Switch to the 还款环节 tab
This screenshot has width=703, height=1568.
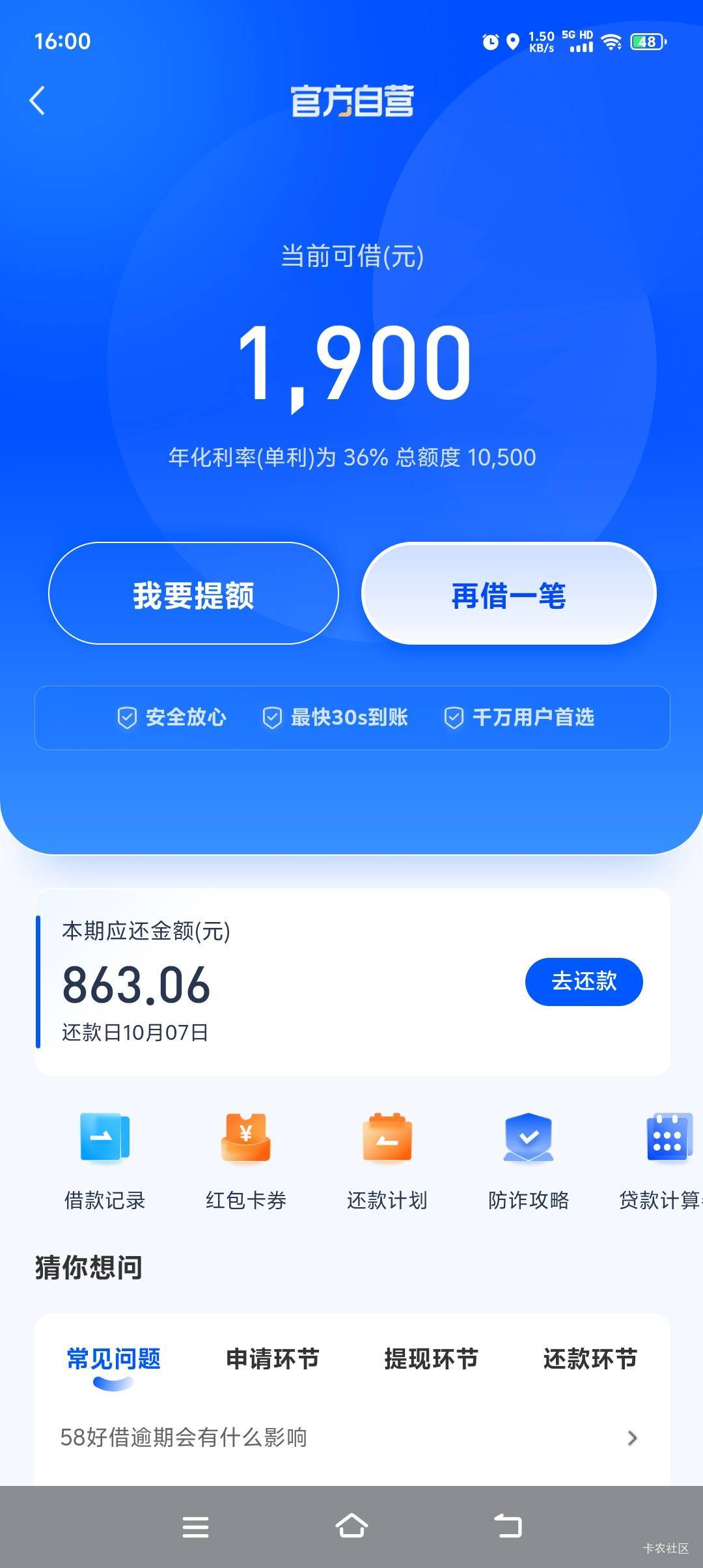pos(590,1359)
